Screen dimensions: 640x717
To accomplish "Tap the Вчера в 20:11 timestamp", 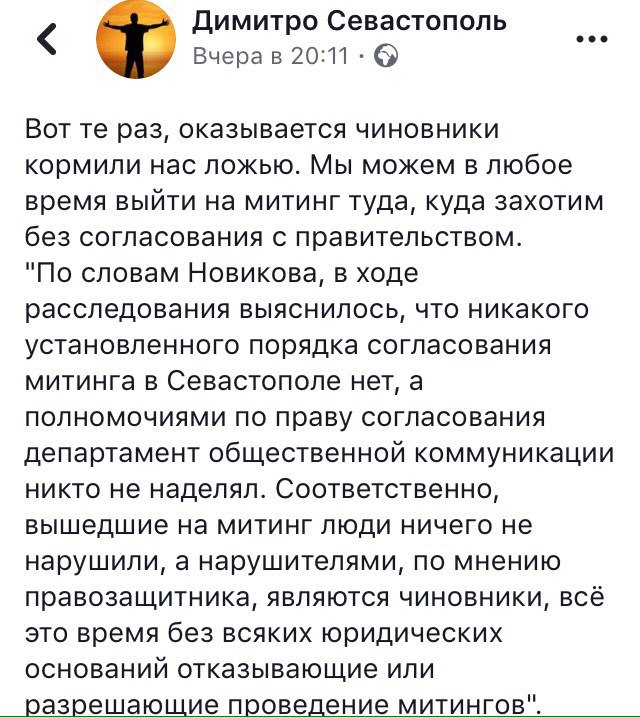I will point(270,57).
